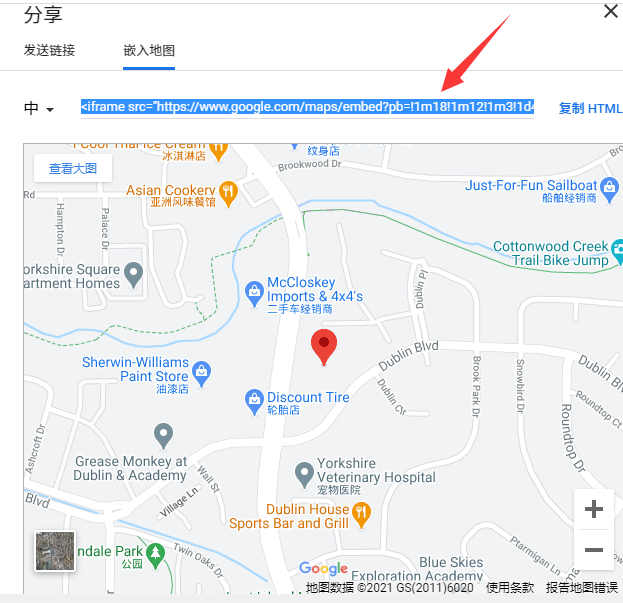
Task: Zoom in on the map
Action: tap(594, 510)
